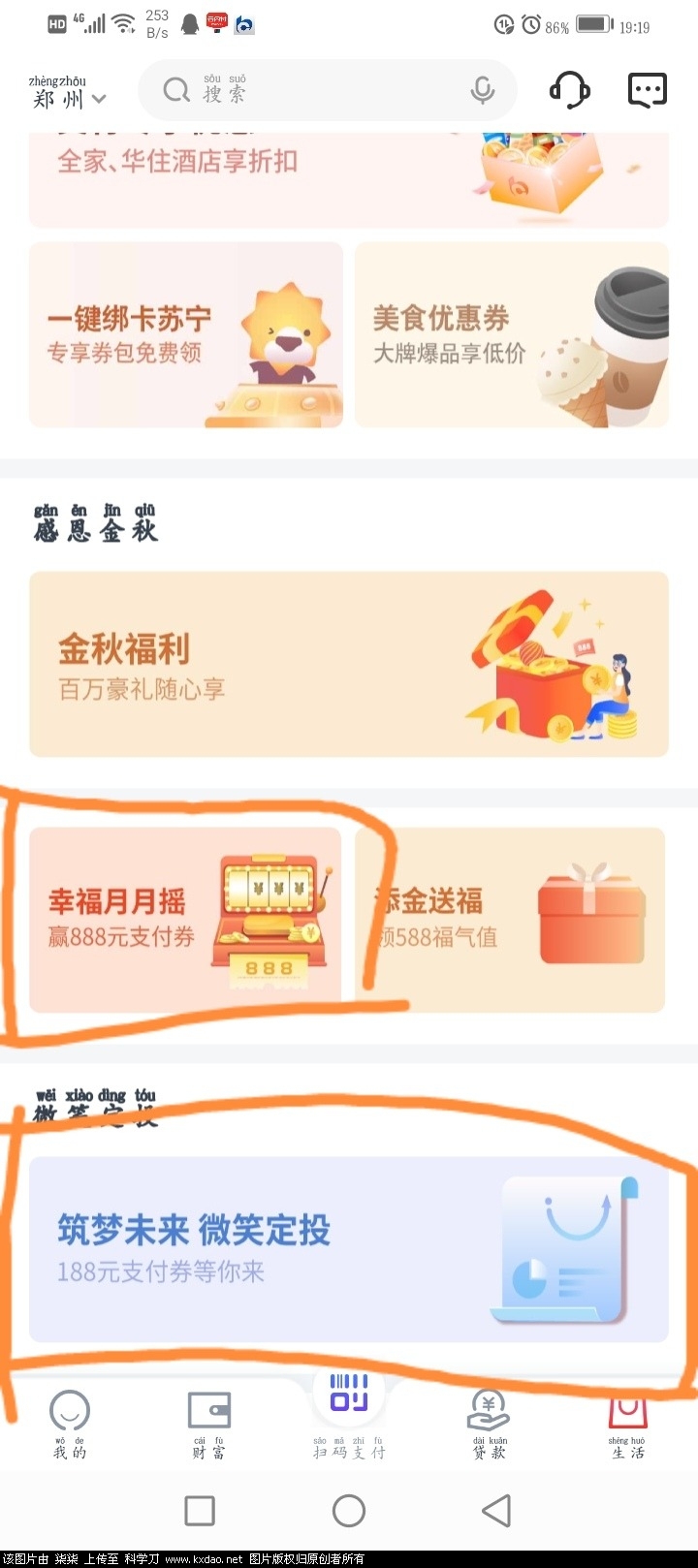
Task: Tap the 搜索 search box
Action: pos(310,91)
